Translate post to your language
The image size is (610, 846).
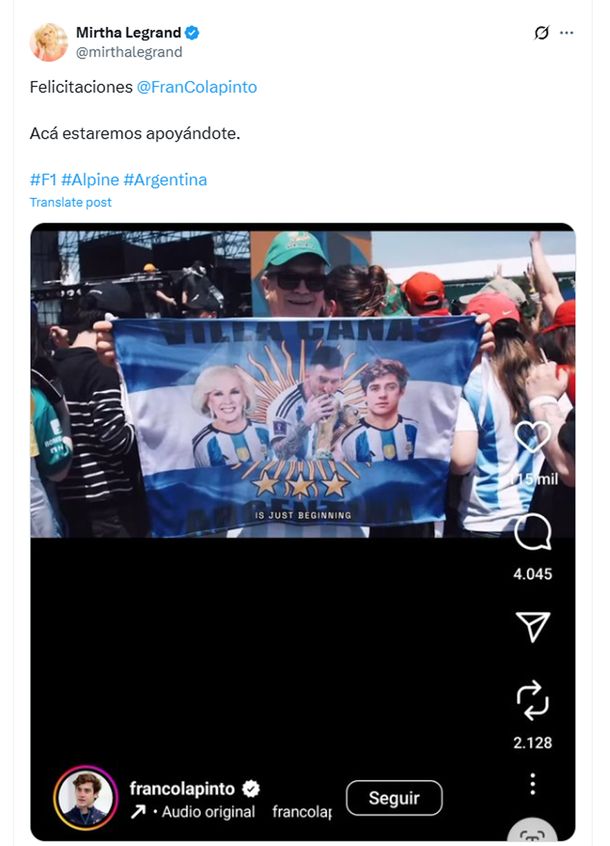click(70, 202)
